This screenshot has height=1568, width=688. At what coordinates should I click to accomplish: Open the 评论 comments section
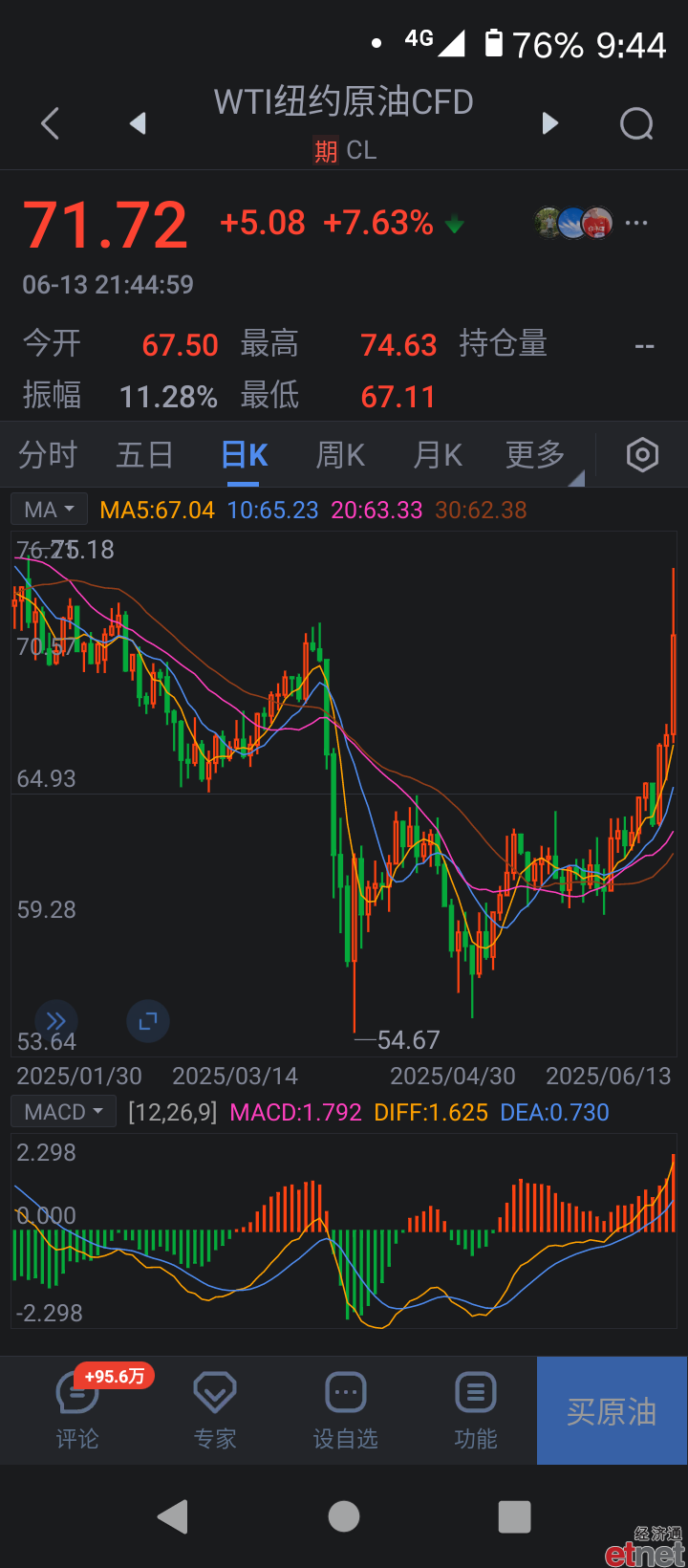tap(77, 1411)
